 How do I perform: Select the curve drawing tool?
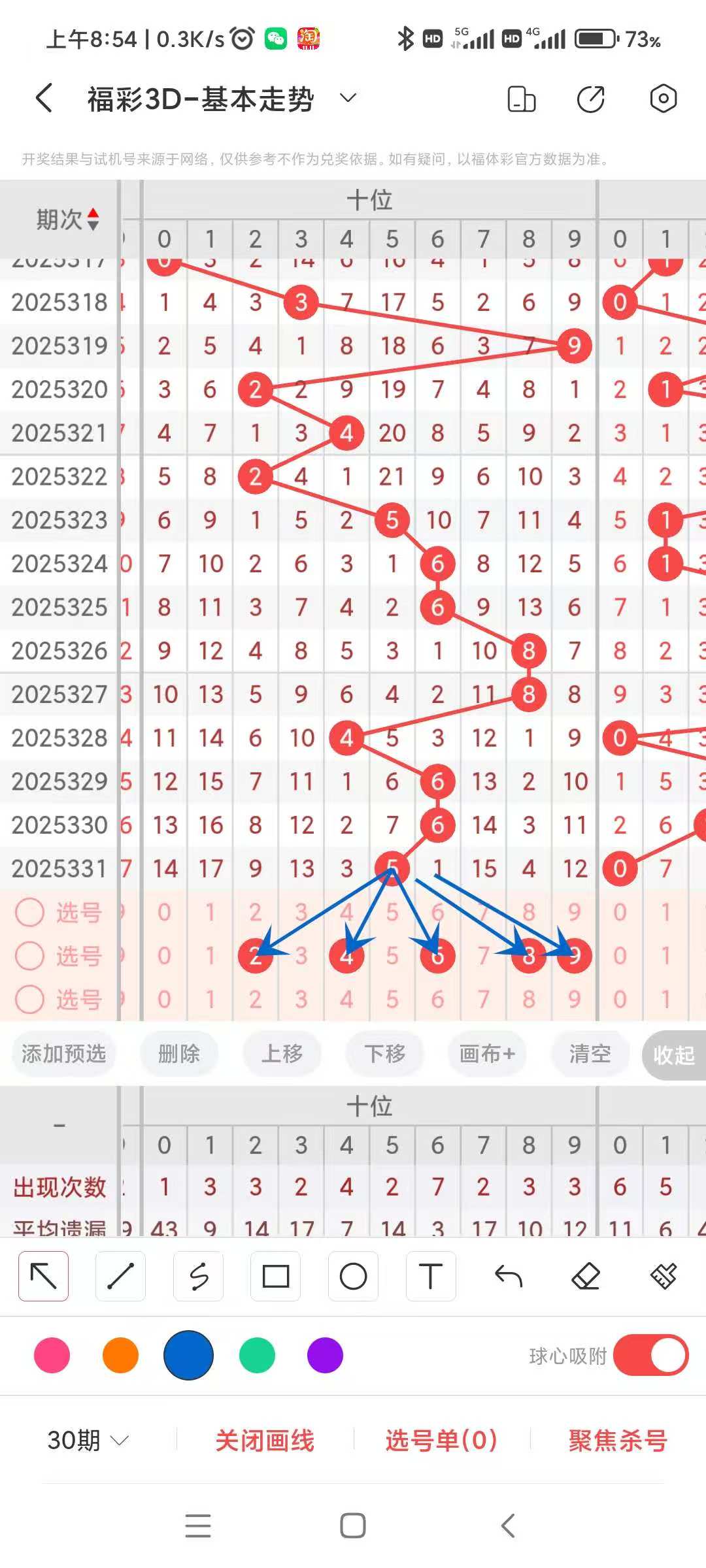(197, 1275)
